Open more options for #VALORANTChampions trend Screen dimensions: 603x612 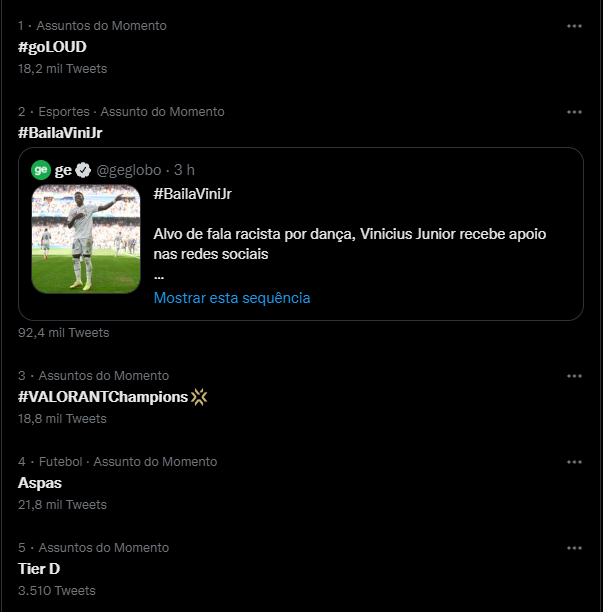[574, 376]
